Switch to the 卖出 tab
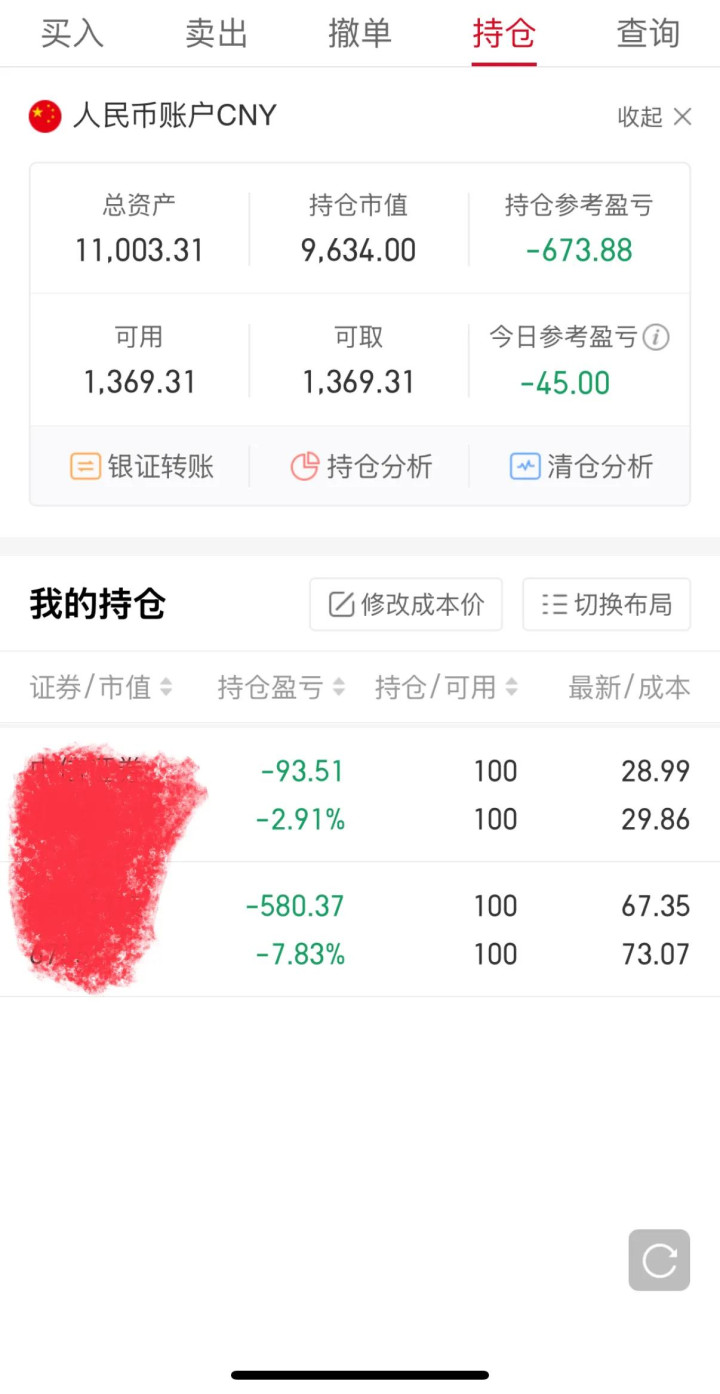 pyautogui.click(x=216, y=34)
